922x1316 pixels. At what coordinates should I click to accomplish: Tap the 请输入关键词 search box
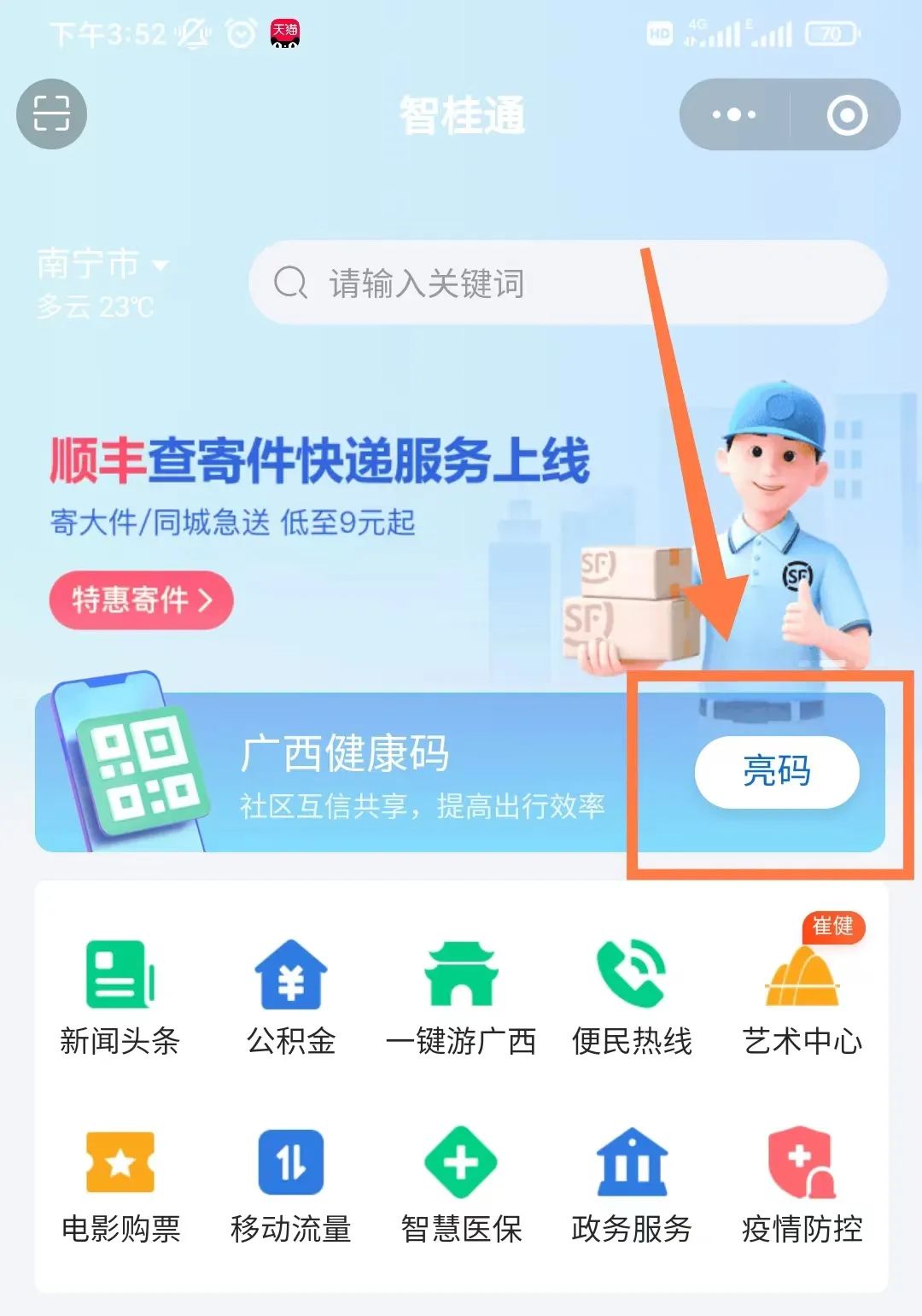click(x=568, y=283)
